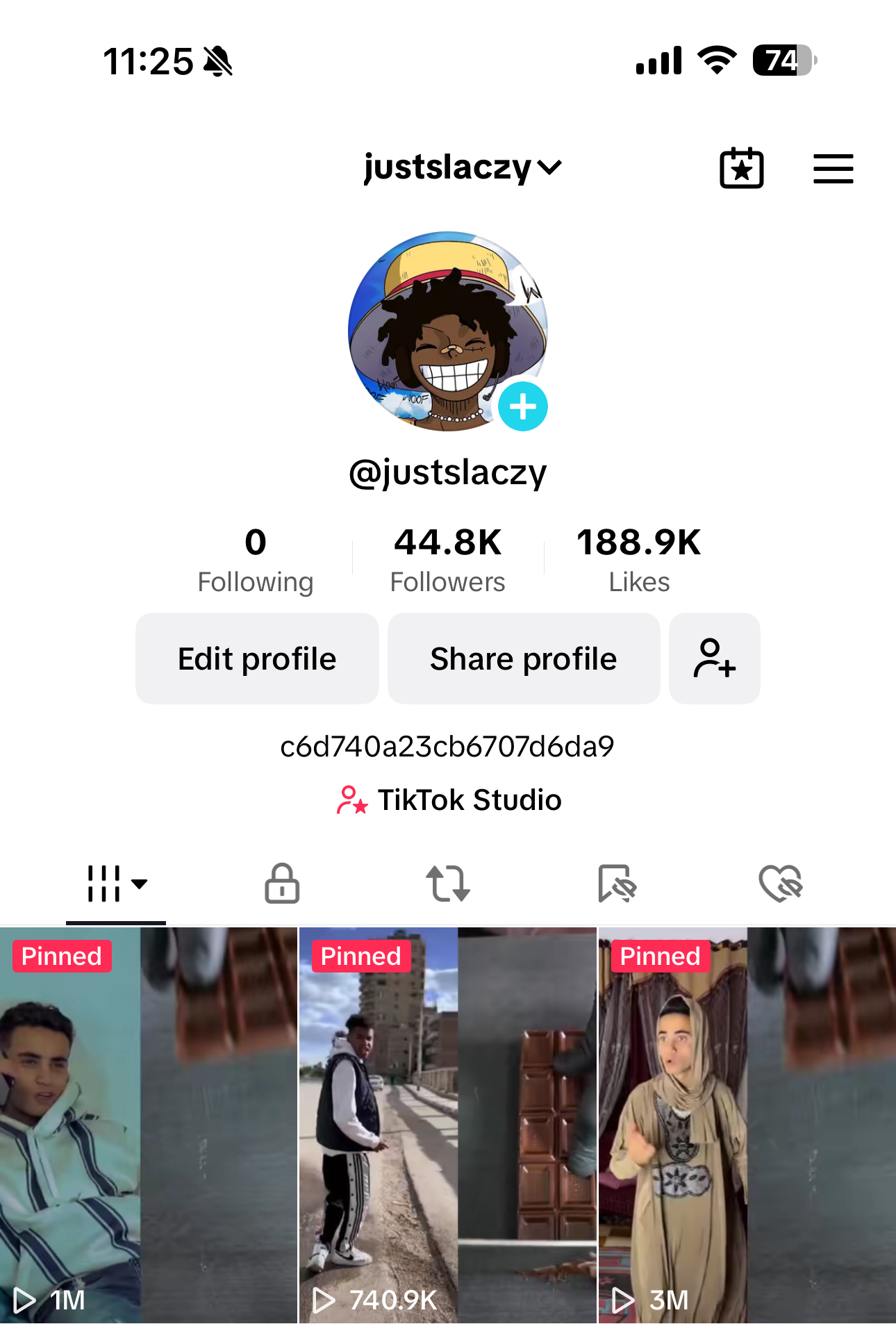896x1324 pixels.
Task: Switch to the liked videos tab
Action: coord(781,884)
